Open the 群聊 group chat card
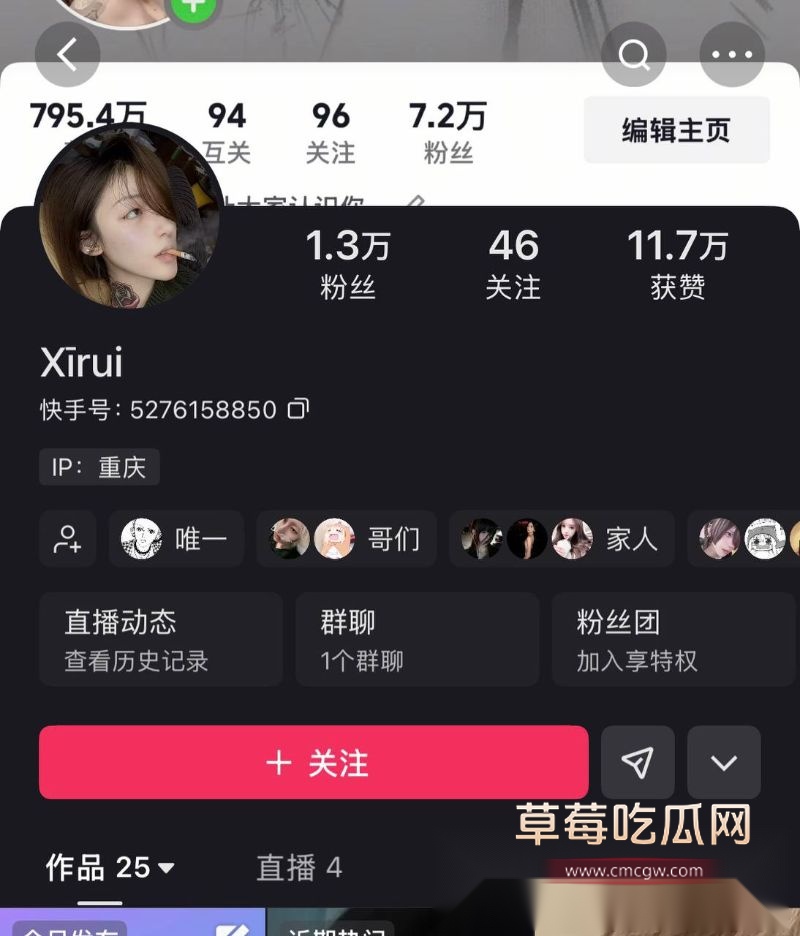 [417, 638]
